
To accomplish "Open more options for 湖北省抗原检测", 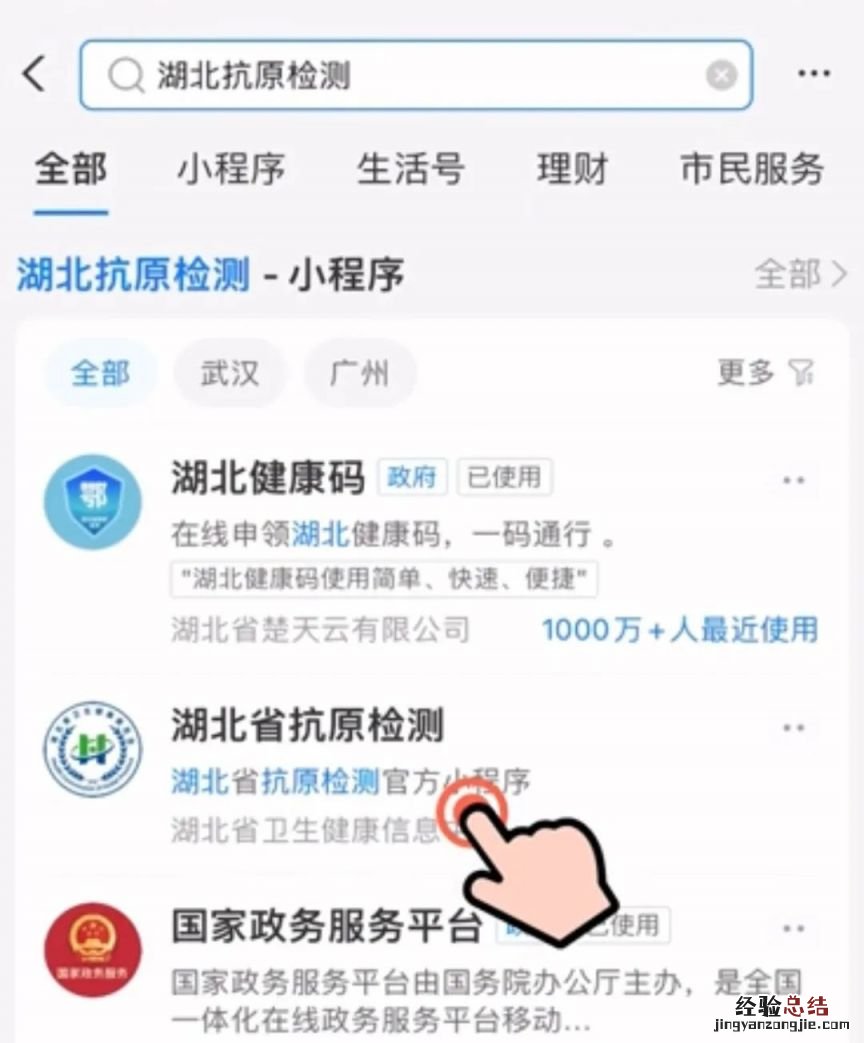I will 794,727.
